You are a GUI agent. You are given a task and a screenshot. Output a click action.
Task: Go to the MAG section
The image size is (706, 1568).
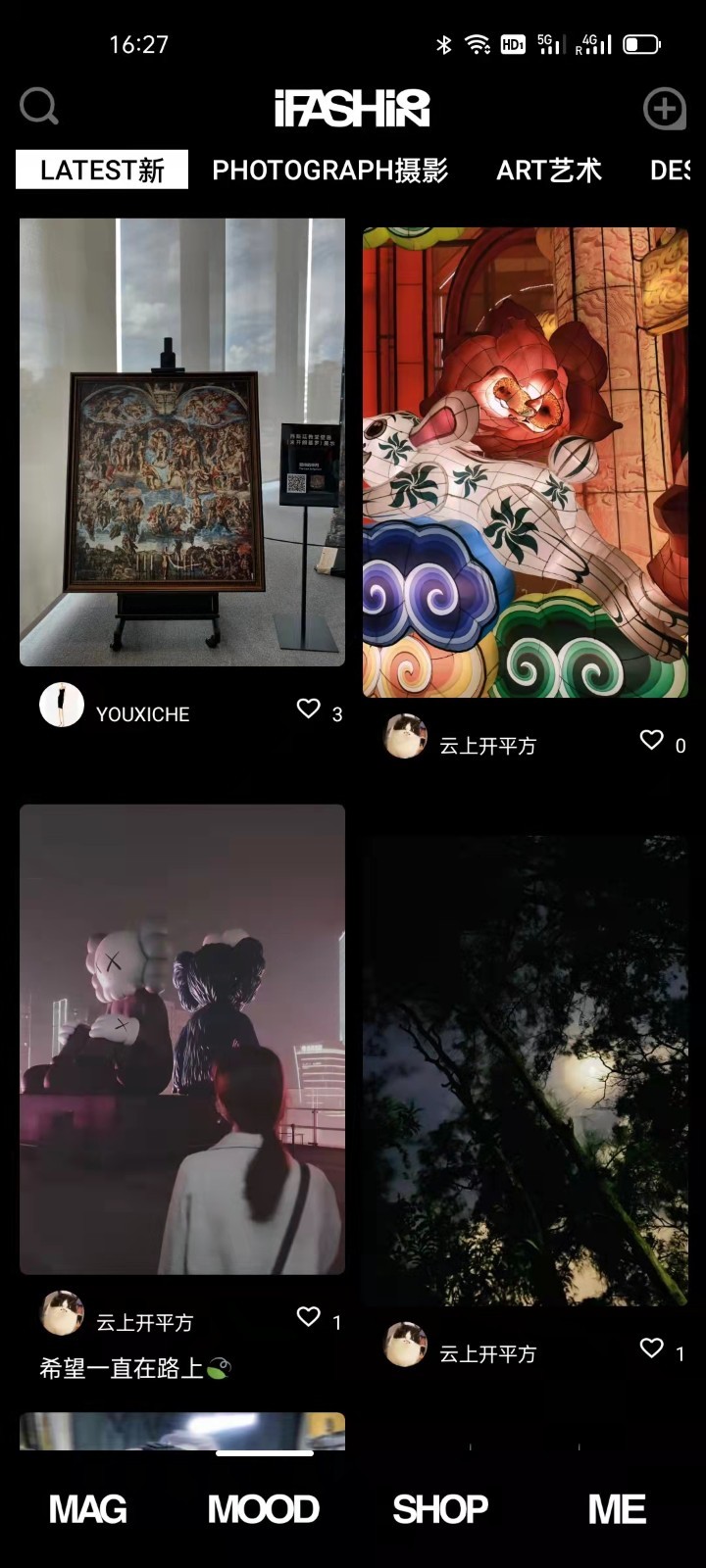pyautogui.click(x=88, y=1509)
